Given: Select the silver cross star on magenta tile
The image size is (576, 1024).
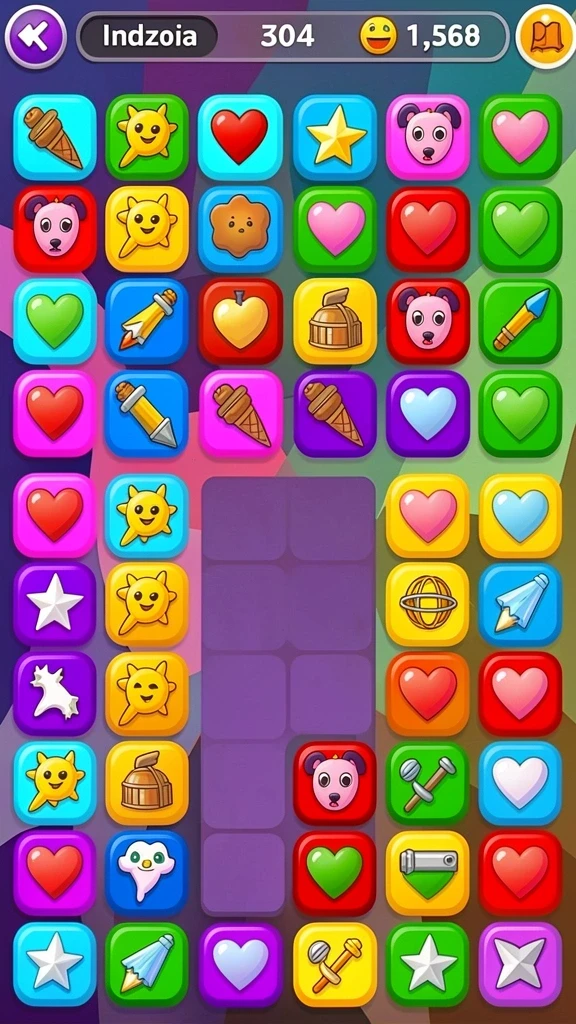Looking at the screenshot, I should 520,964.
